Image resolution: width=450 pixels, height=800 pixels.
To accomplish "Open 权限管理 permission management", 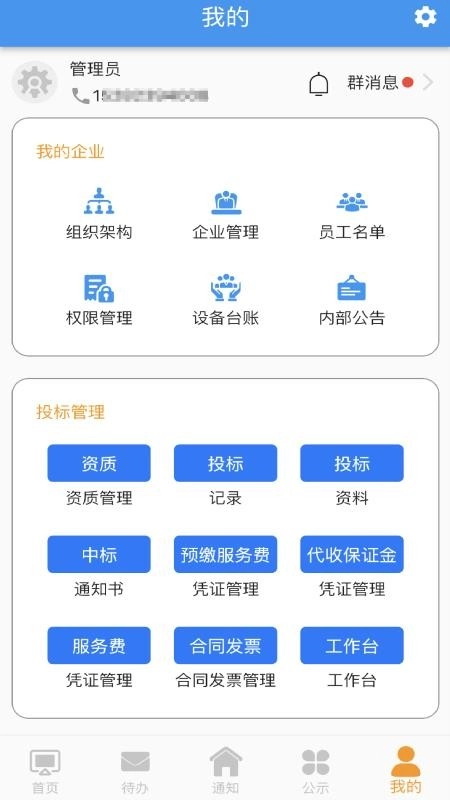I will click(99, 301).
